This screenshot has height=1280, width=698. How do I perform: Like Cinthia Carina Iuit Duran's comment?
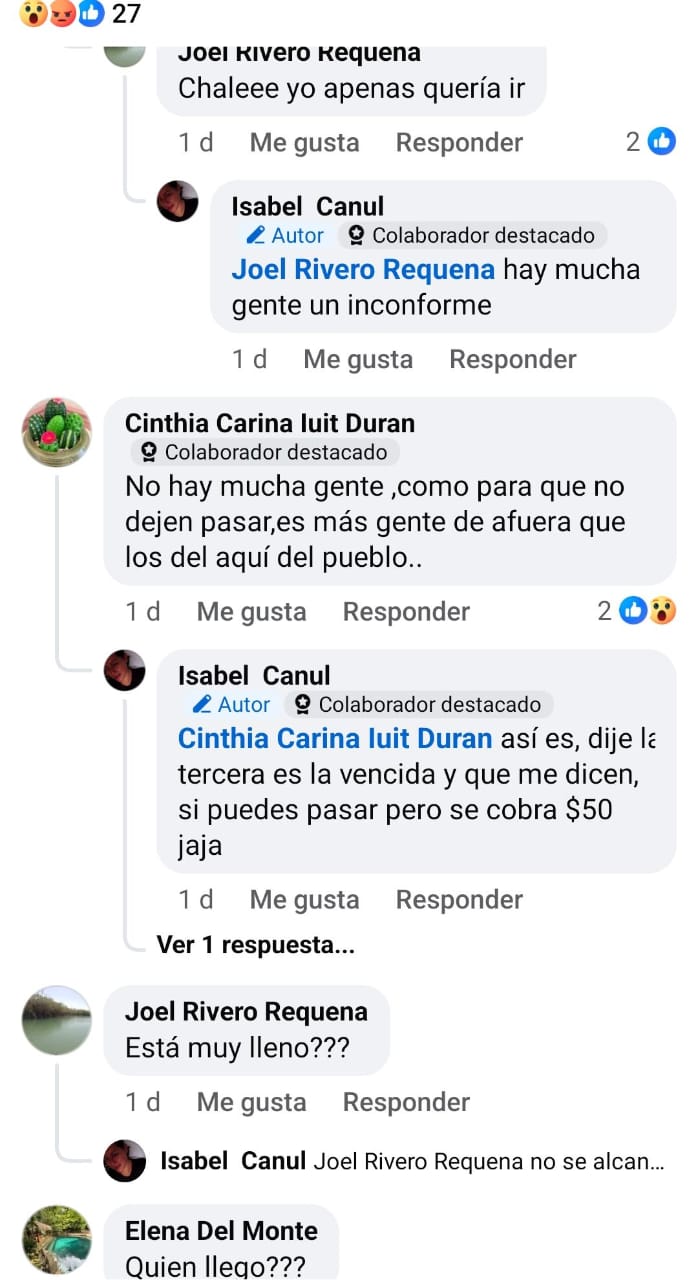click(x=251, y=612)
